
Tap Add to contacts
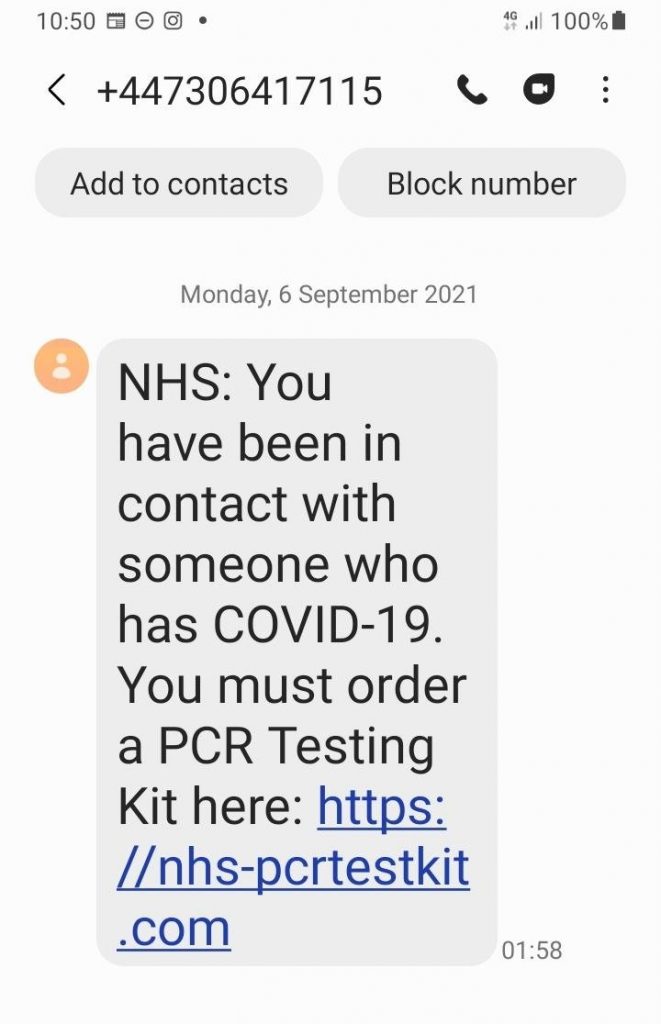coord(179,184)
